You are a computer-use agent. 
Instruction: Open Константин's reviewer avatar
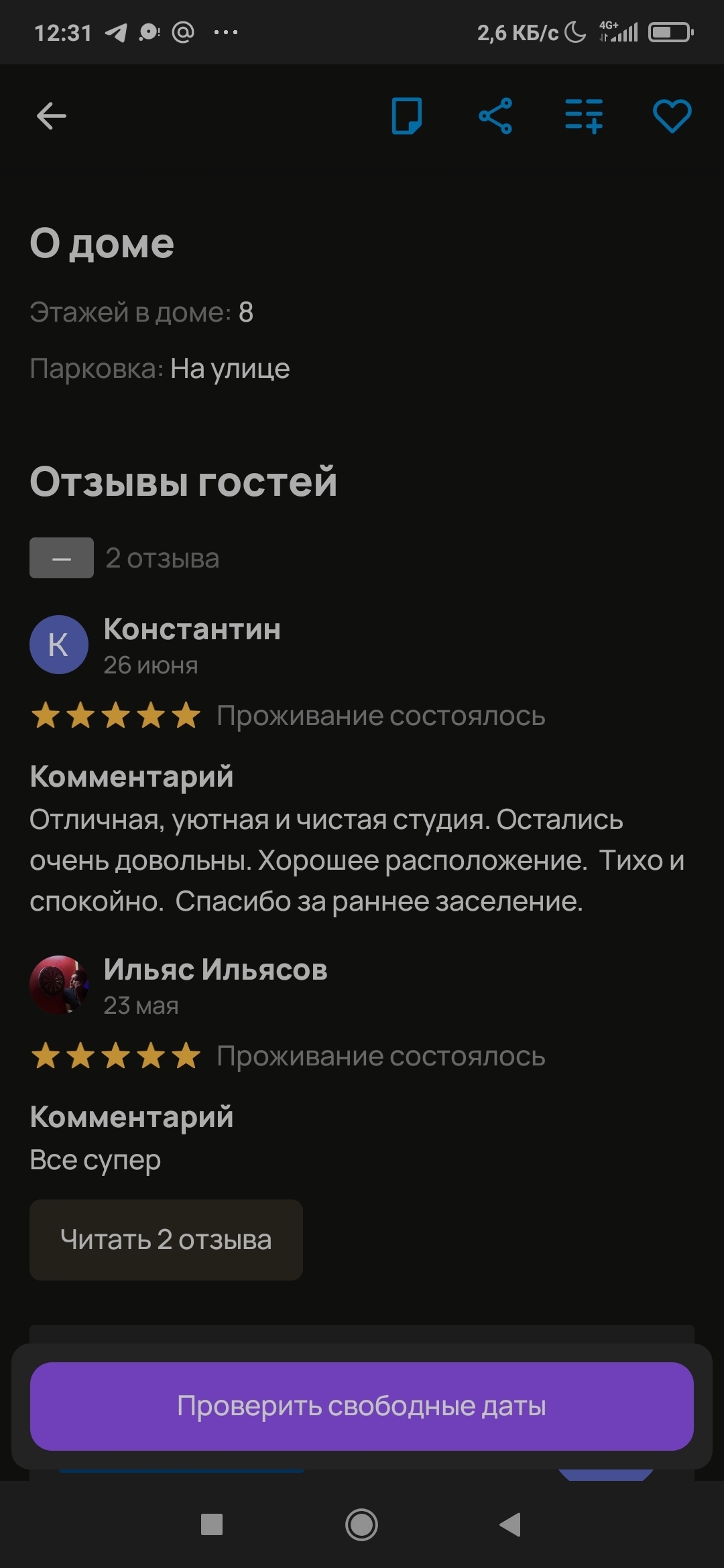[x=59, y=645]
